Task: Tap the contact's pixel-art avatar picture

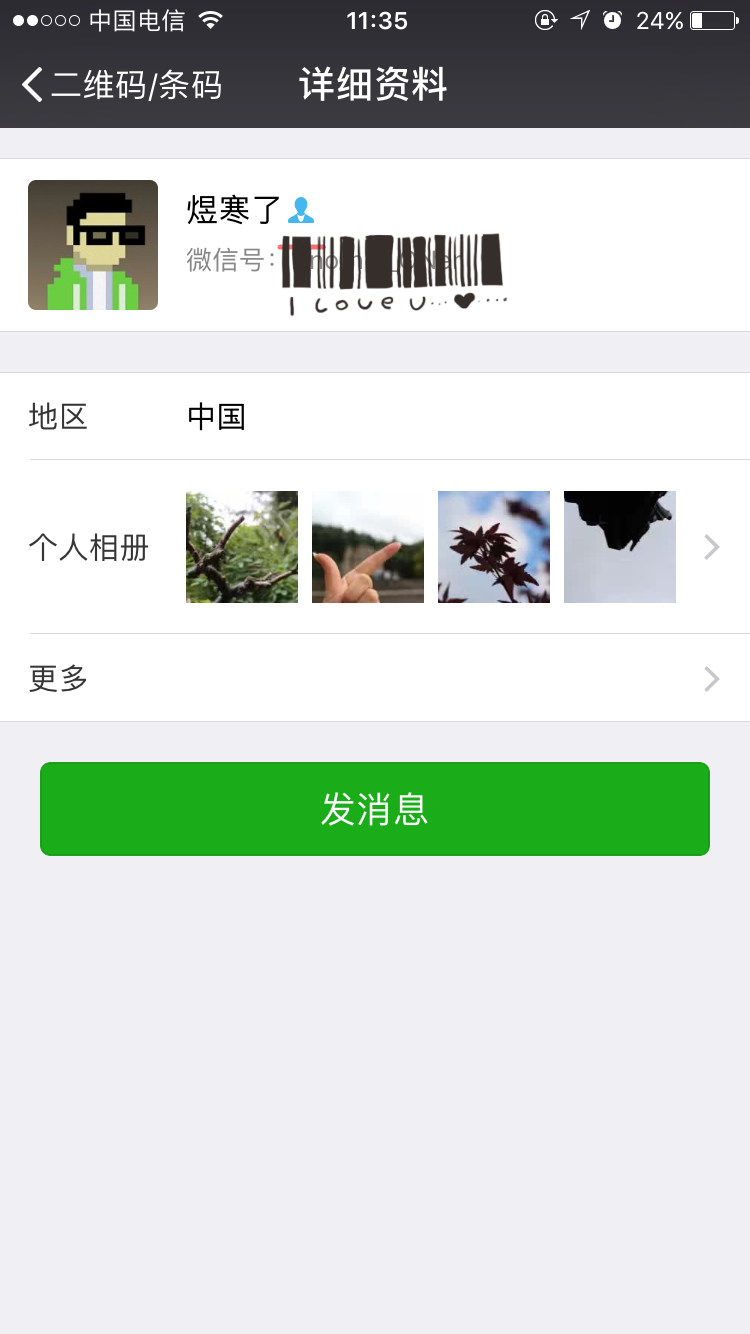Action: 92,244
